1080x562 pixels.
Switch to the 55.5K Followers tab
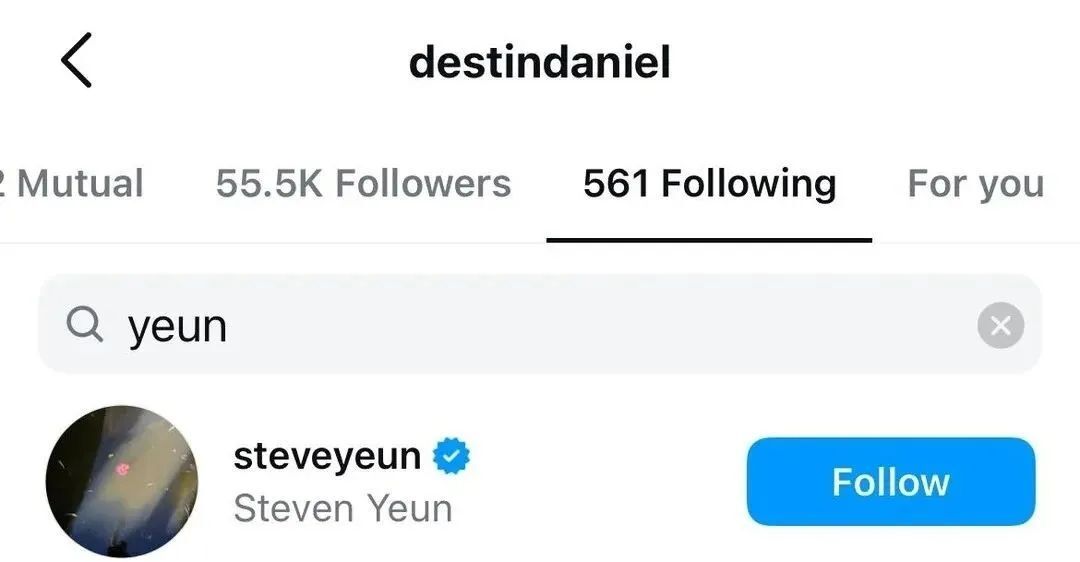pos(363,184)
